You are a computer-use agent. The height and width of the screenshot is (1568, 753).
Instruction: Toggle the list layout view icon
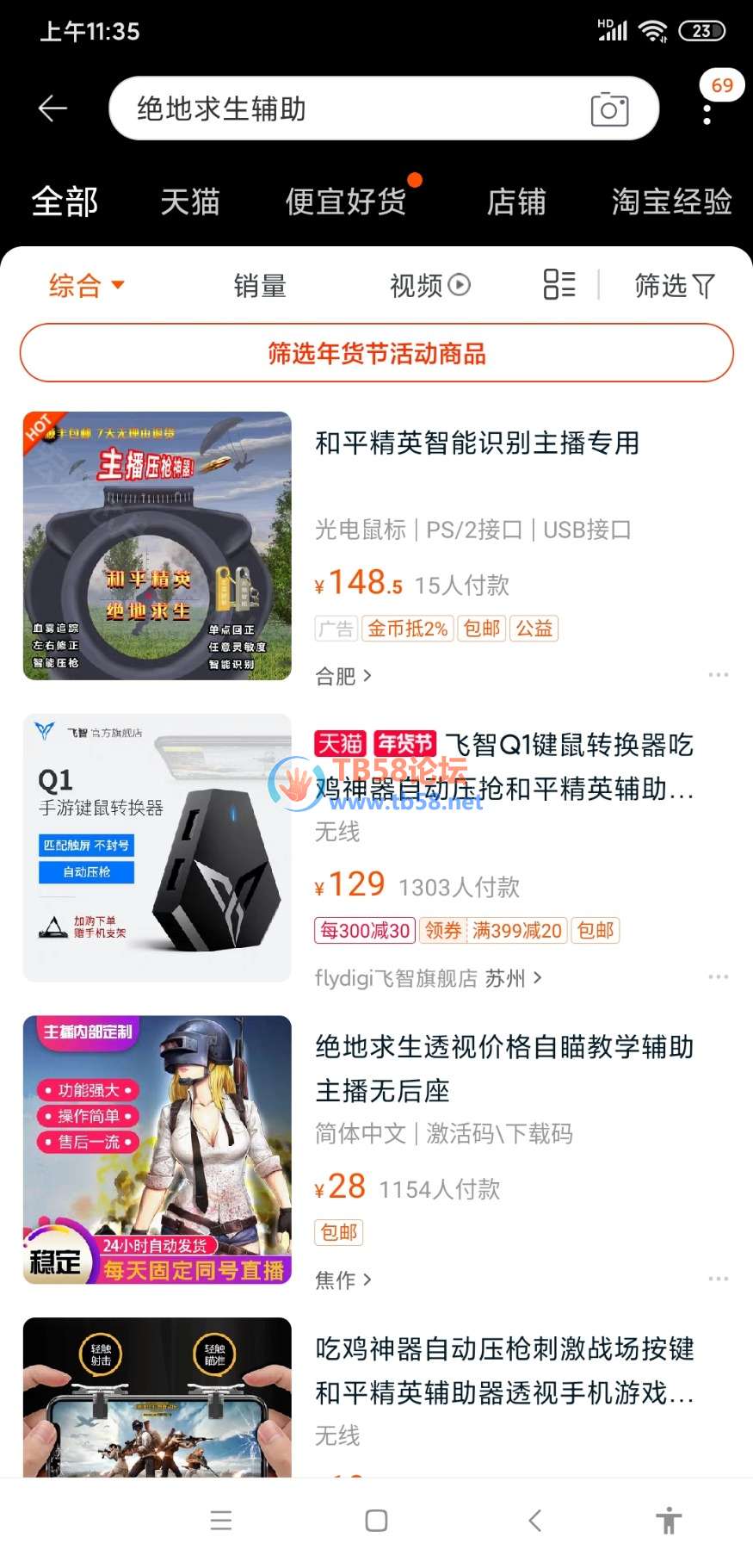point(559,284)
